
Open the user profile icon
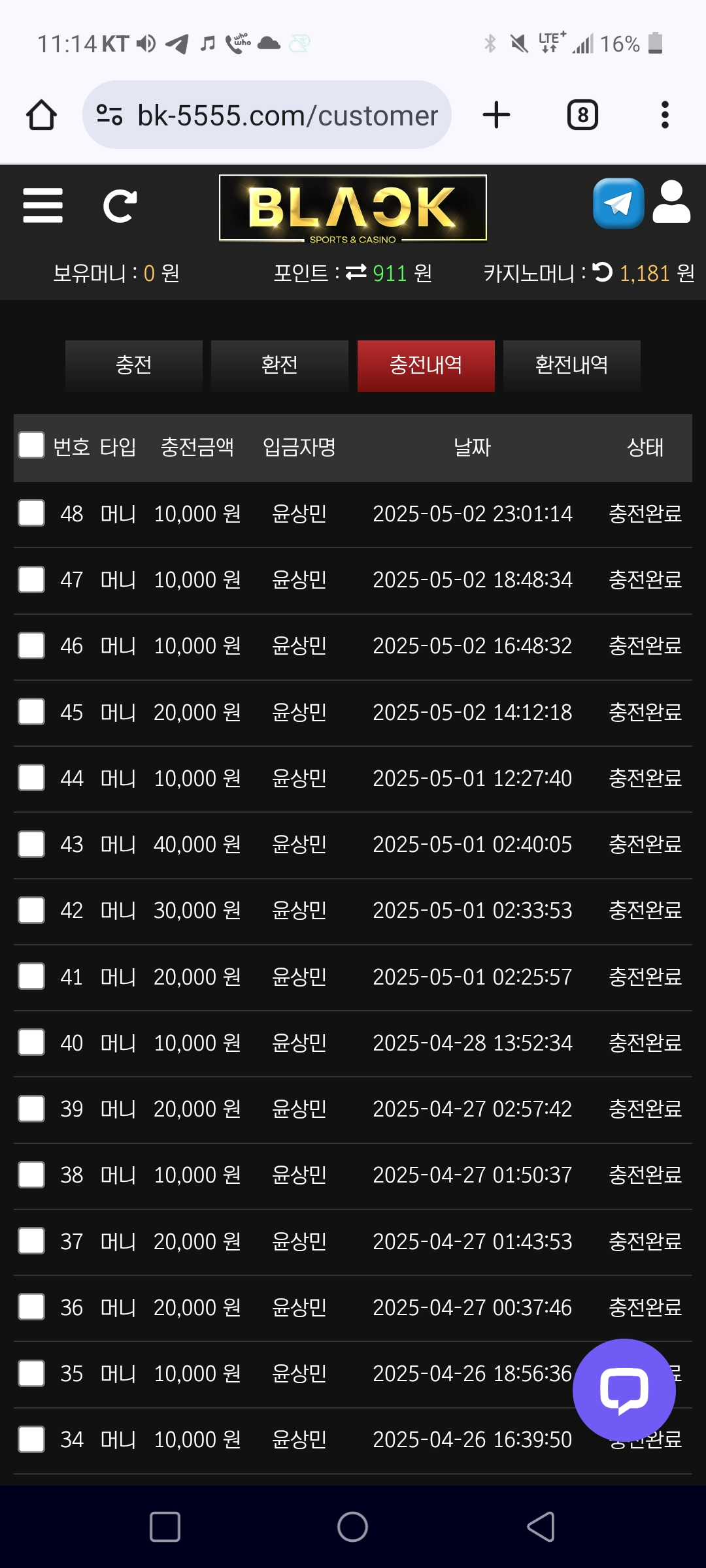coord(671,203)
